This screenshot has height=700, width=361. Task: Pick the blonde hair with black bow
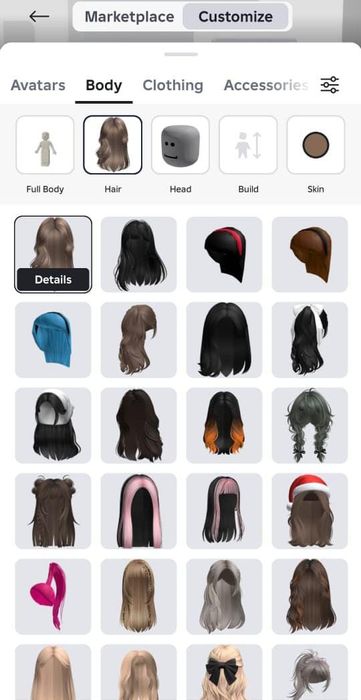click(x=224, y=672)
